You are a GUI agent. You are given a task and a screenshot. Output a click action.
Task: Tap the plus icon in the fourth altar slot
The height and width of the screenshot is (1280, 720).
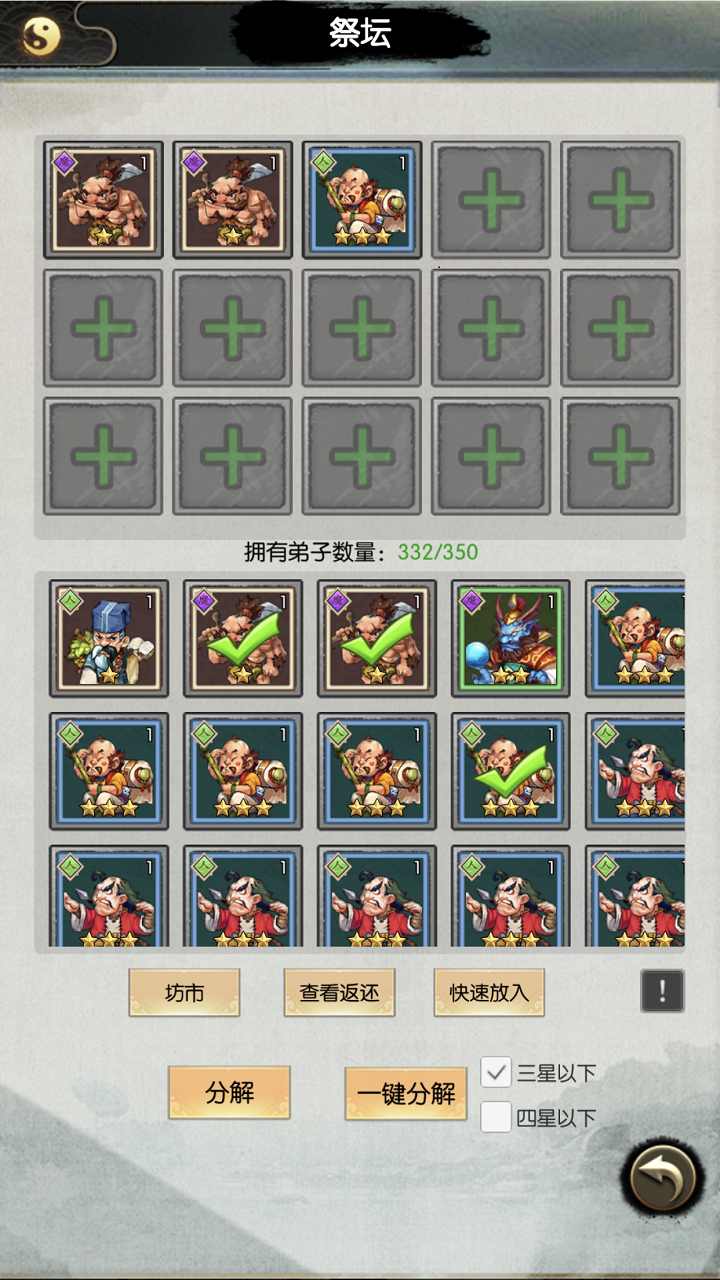(492, 200)
